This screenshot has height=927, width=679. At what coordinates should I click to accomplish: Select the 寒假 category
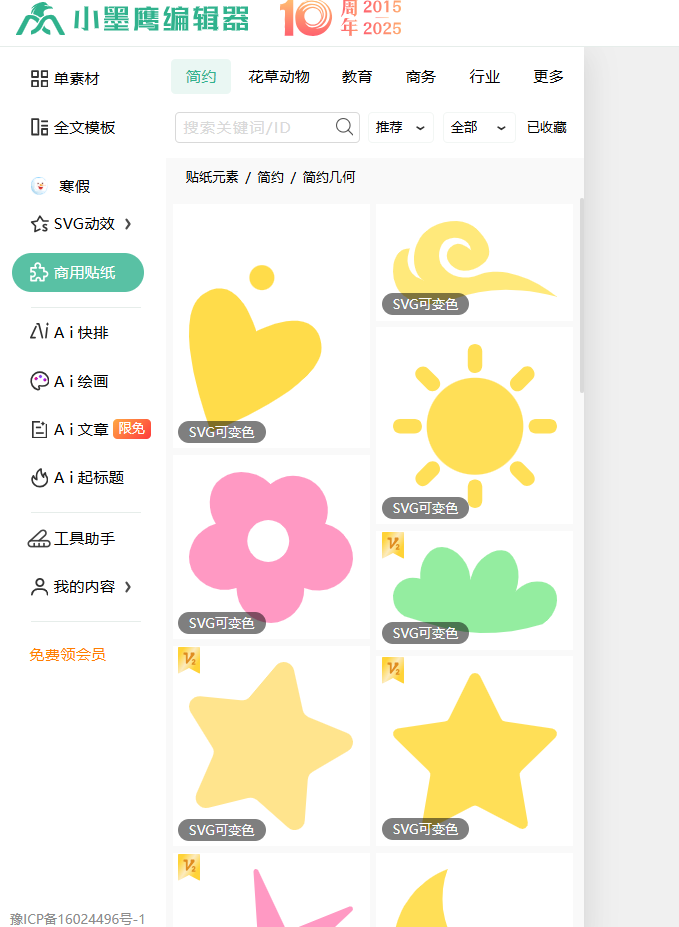coord(62,186)
